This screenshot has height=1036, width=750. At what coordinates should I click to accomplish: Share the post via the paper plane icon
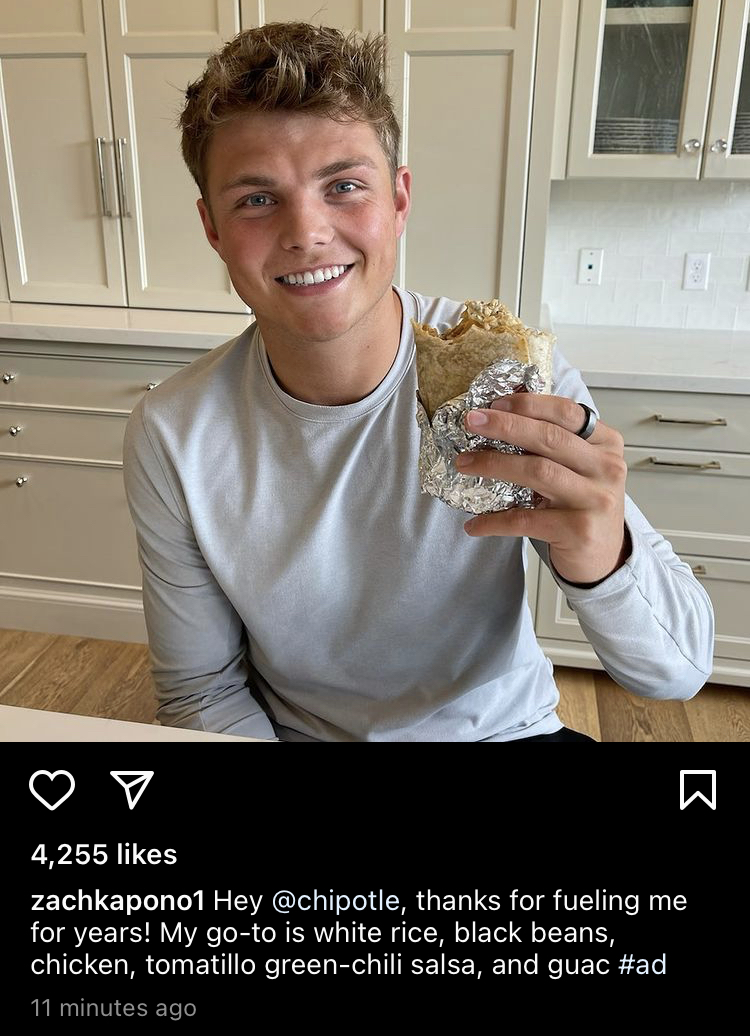(x=132, y=789)
